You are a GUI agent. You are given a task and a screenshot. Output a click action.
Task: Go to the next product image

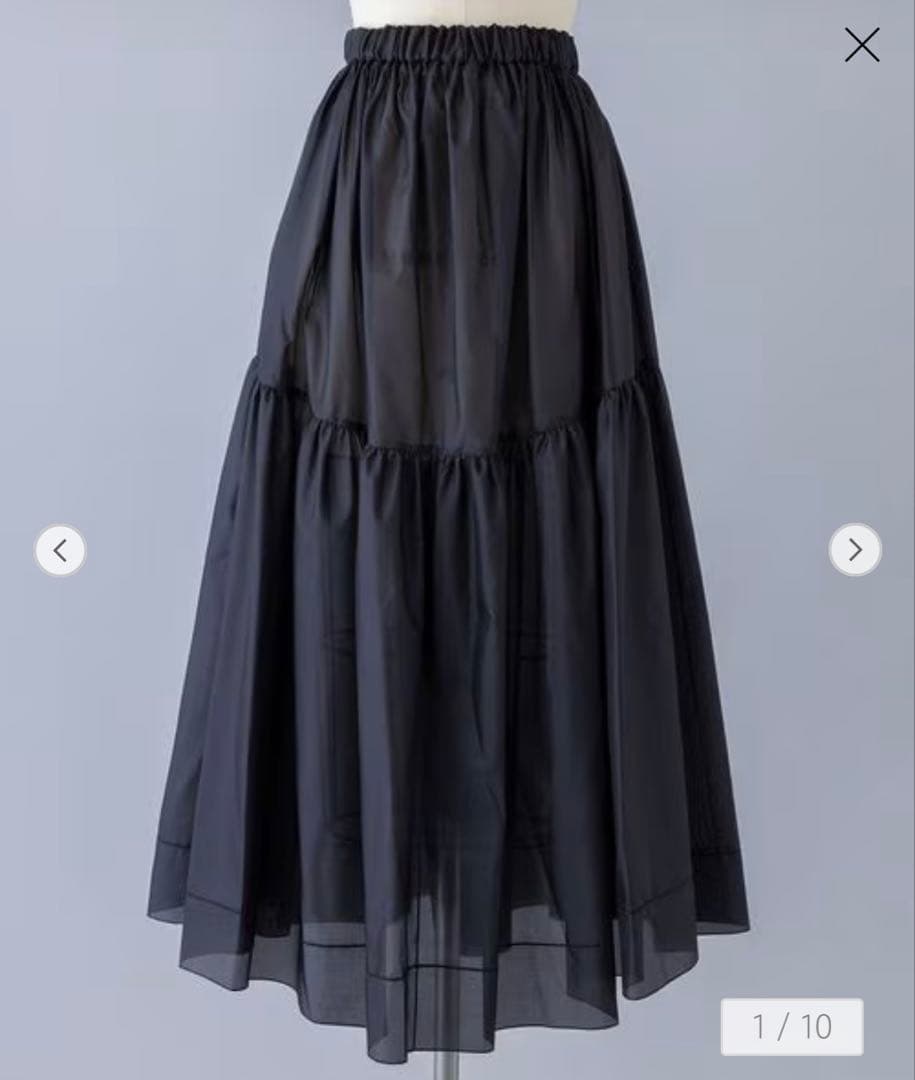pyautogui.click(x=855, y=550)
